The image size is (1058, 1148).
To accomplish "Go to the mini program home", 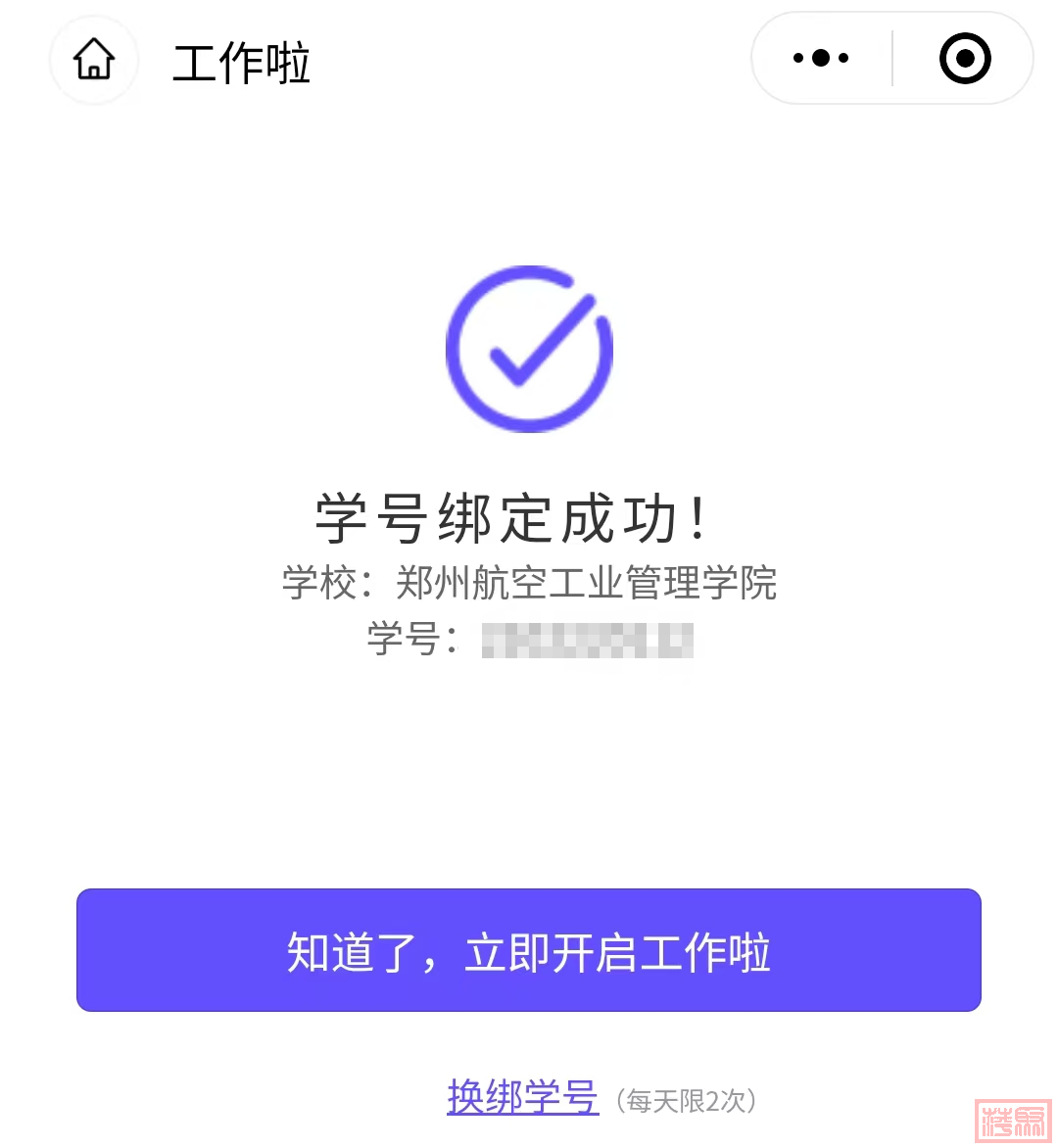I will point(94,60).
